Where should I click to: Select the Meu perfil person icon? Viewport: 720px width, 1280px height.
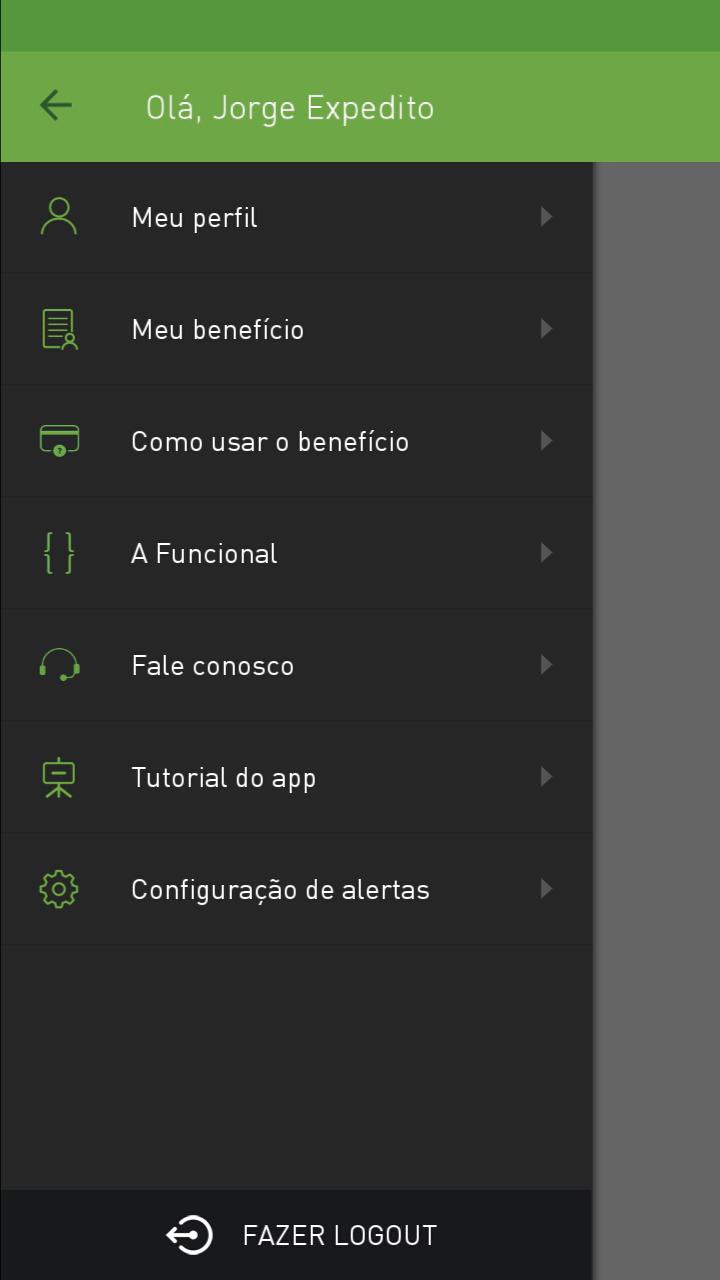click(x=58, y=217)
